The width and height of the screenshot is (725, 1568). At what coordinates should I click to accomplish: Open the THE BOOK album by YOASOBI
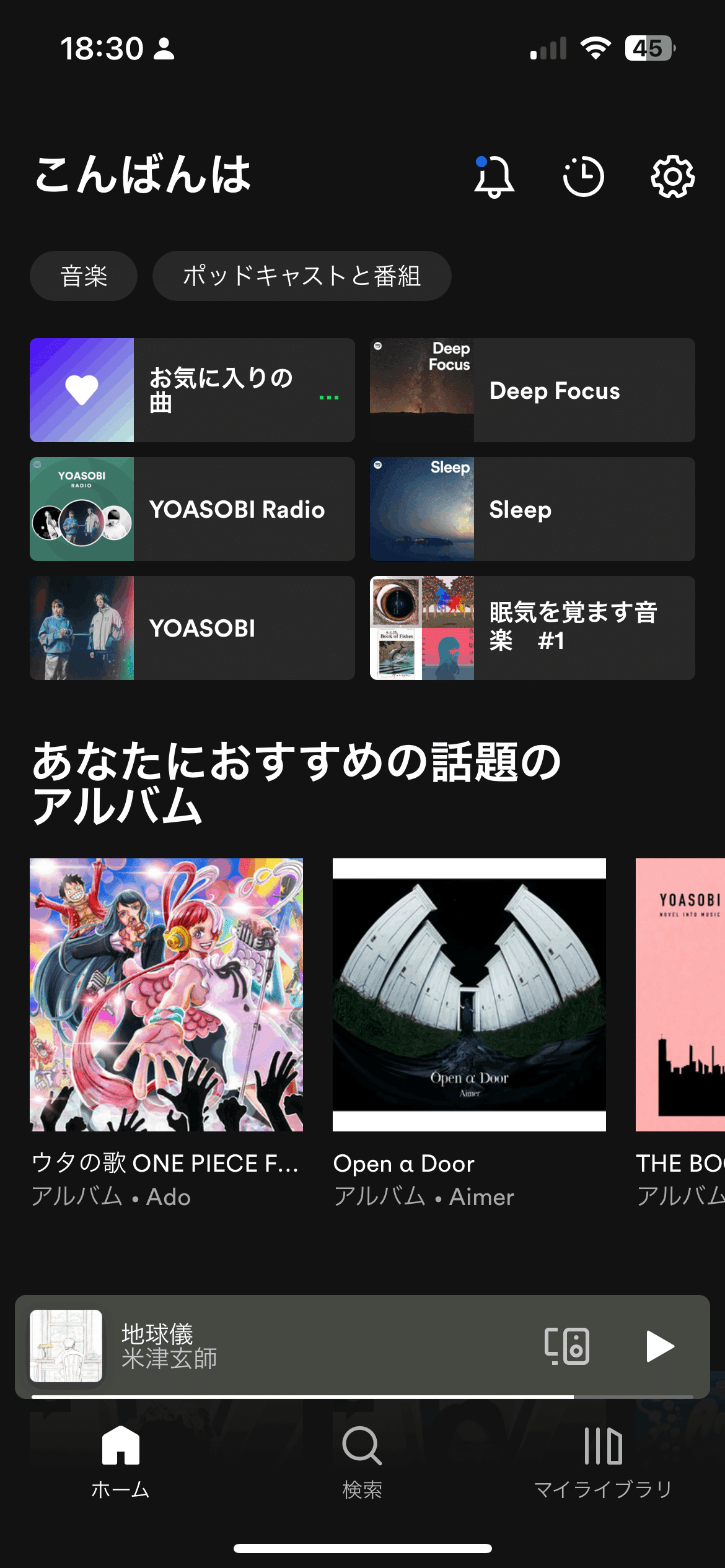680,995
